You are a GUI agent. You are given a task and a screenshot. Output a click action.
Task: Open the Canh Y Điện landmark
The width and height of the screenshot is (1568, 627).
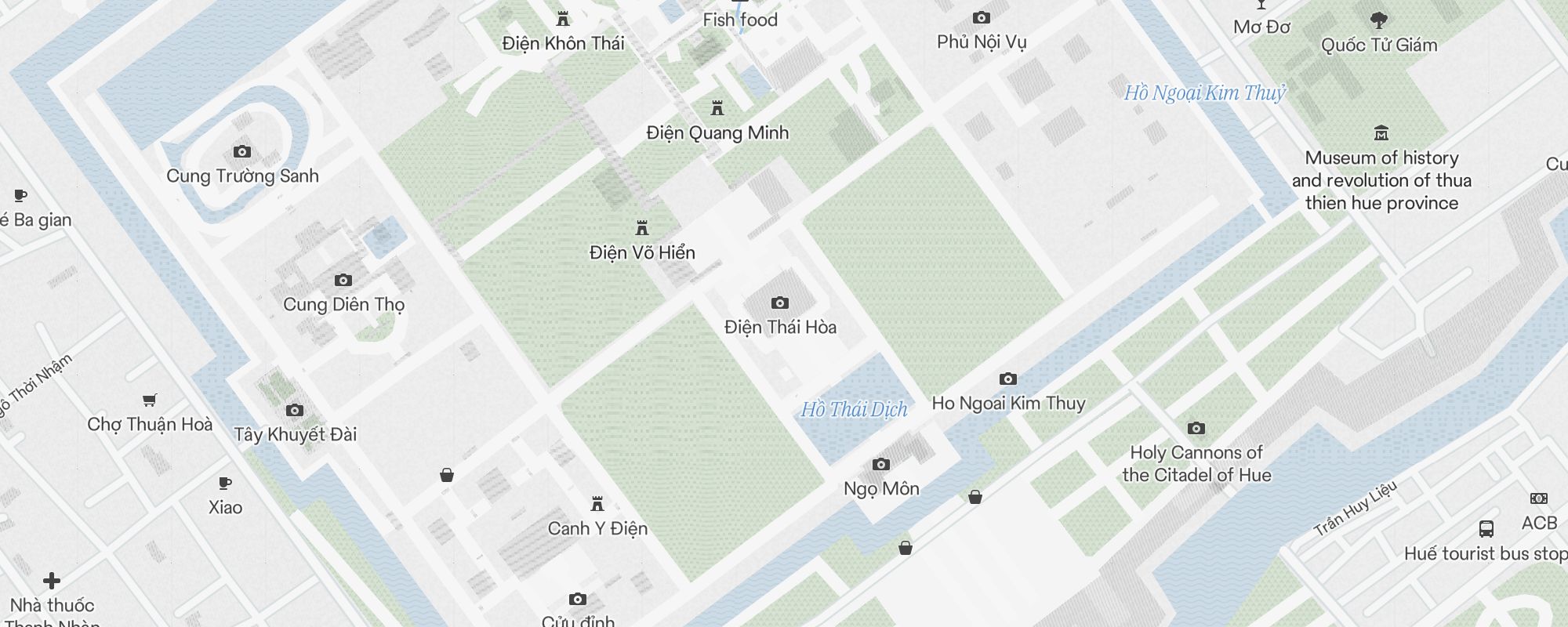click(x=597, y=504)
